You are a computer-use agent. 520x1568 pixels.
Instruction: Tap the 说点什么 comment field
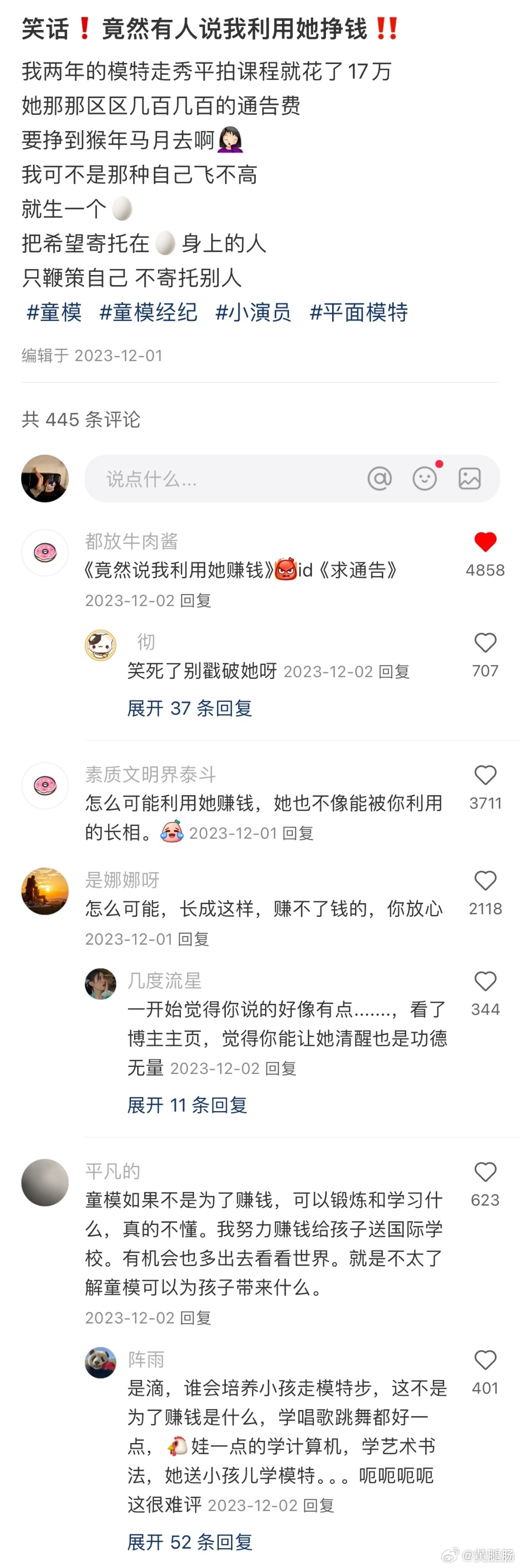219,479
